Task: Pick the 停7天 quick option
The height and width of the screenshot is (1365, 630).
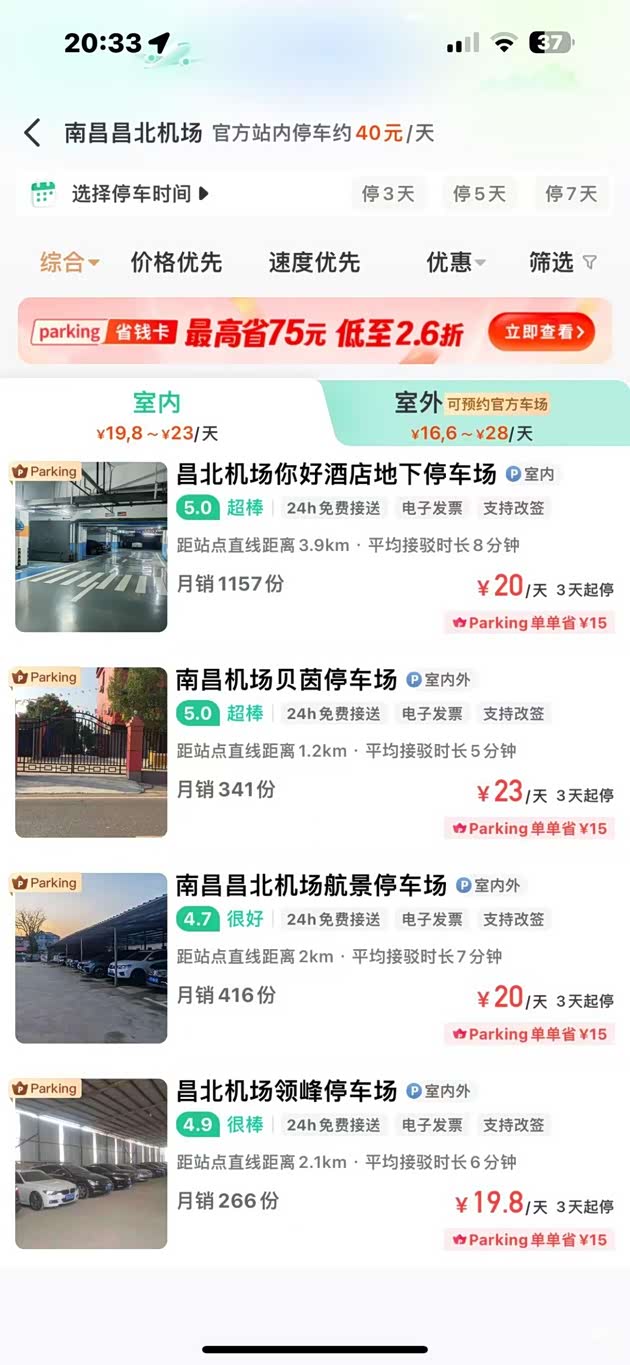Action: pyautogui.click(x=571, y=194)
